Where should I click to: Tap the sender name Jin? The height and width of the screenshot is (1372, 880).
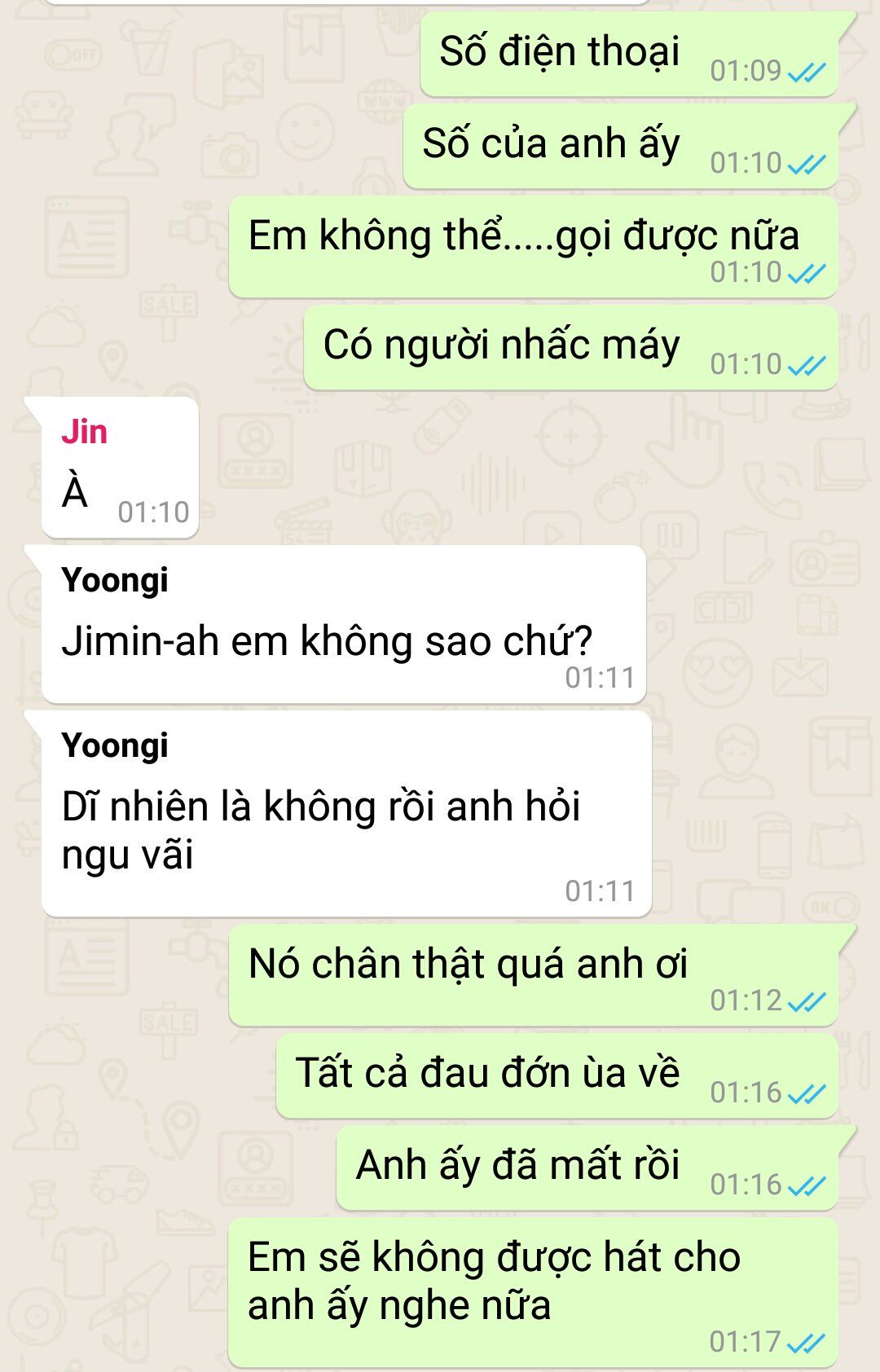point(84,432)
